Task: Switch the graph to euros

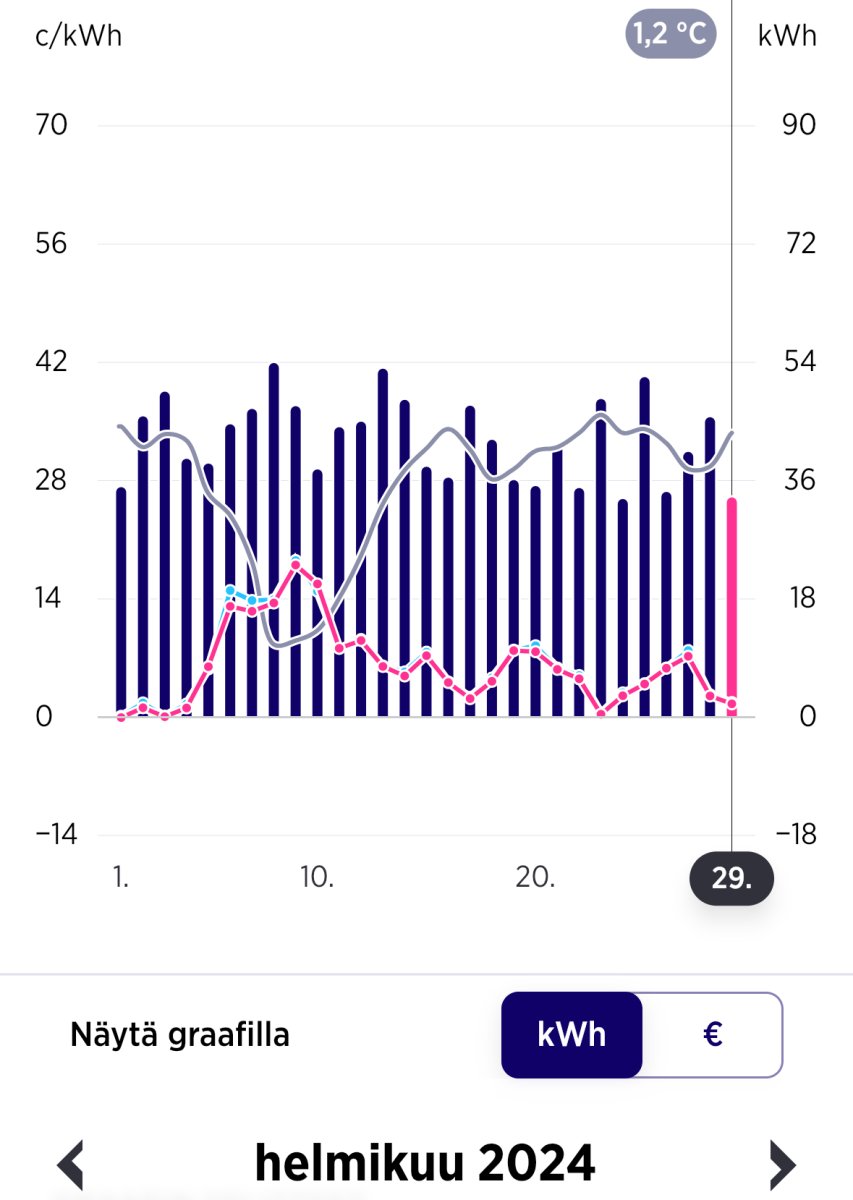Action: tap(712, 1035)
